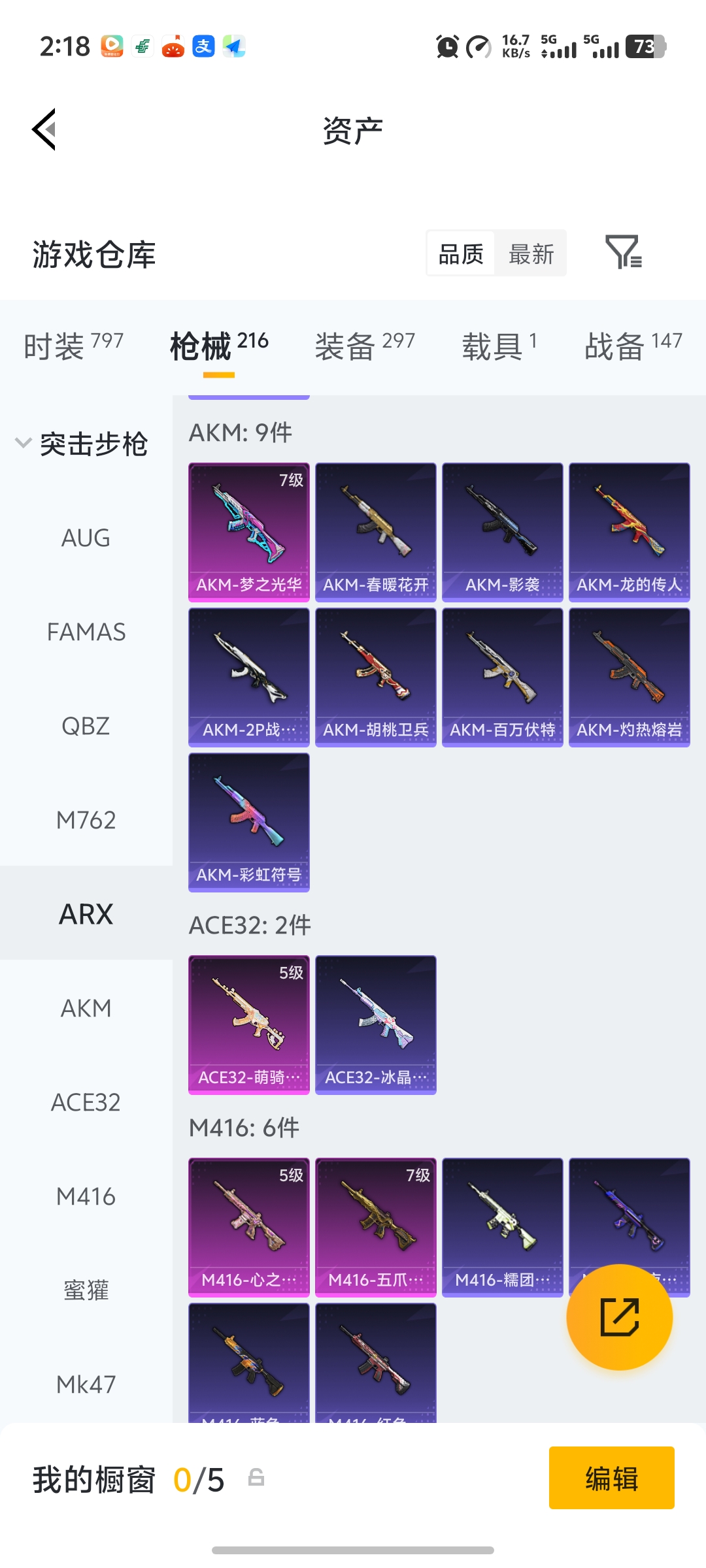Open the AKM-梦之光华 skin card
The height and width of the screenshot is (1568, 706).
[249, 532]
